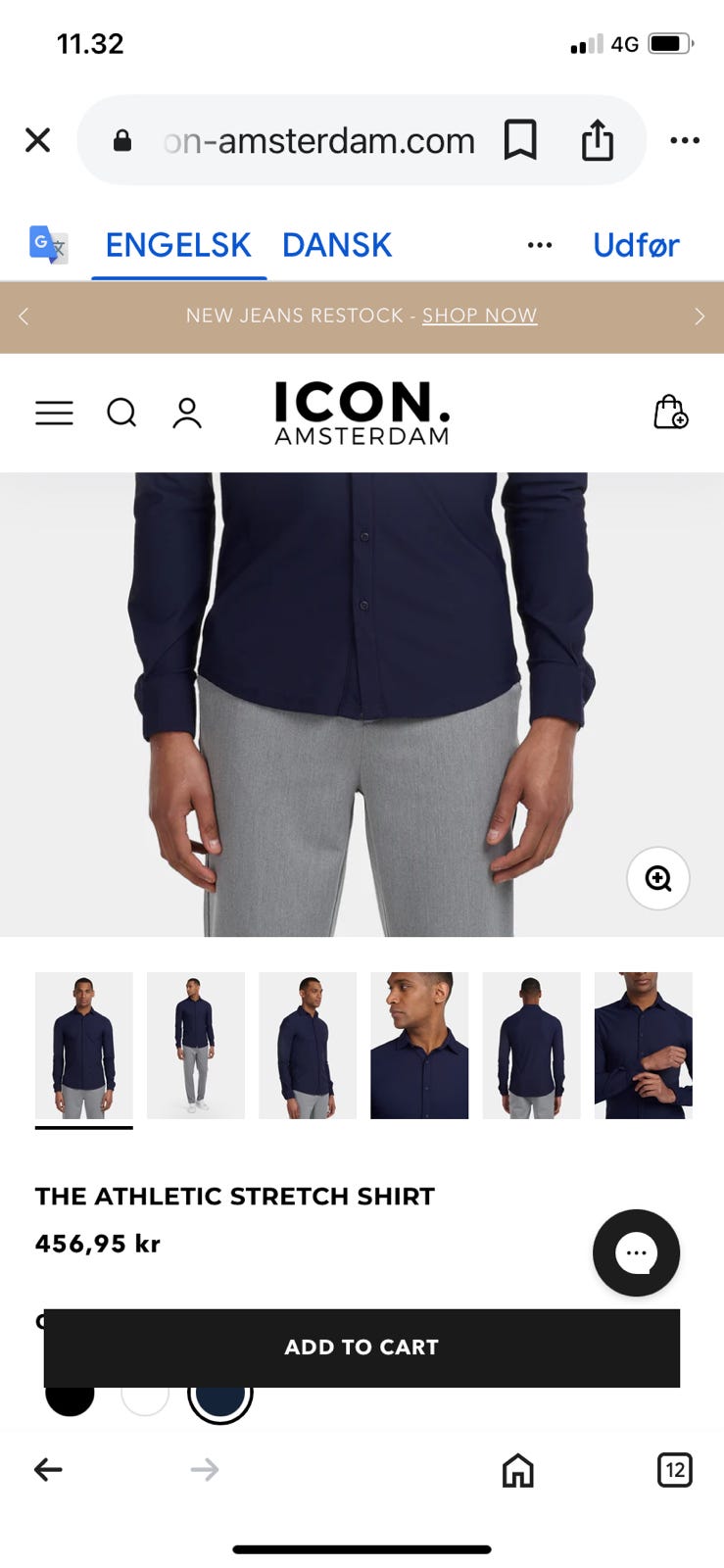Image resolution: width=724 pixels, height=1568 pixels.
Task: Open the account profile icon
Action: pyautogui.click(x=186, y=413)
